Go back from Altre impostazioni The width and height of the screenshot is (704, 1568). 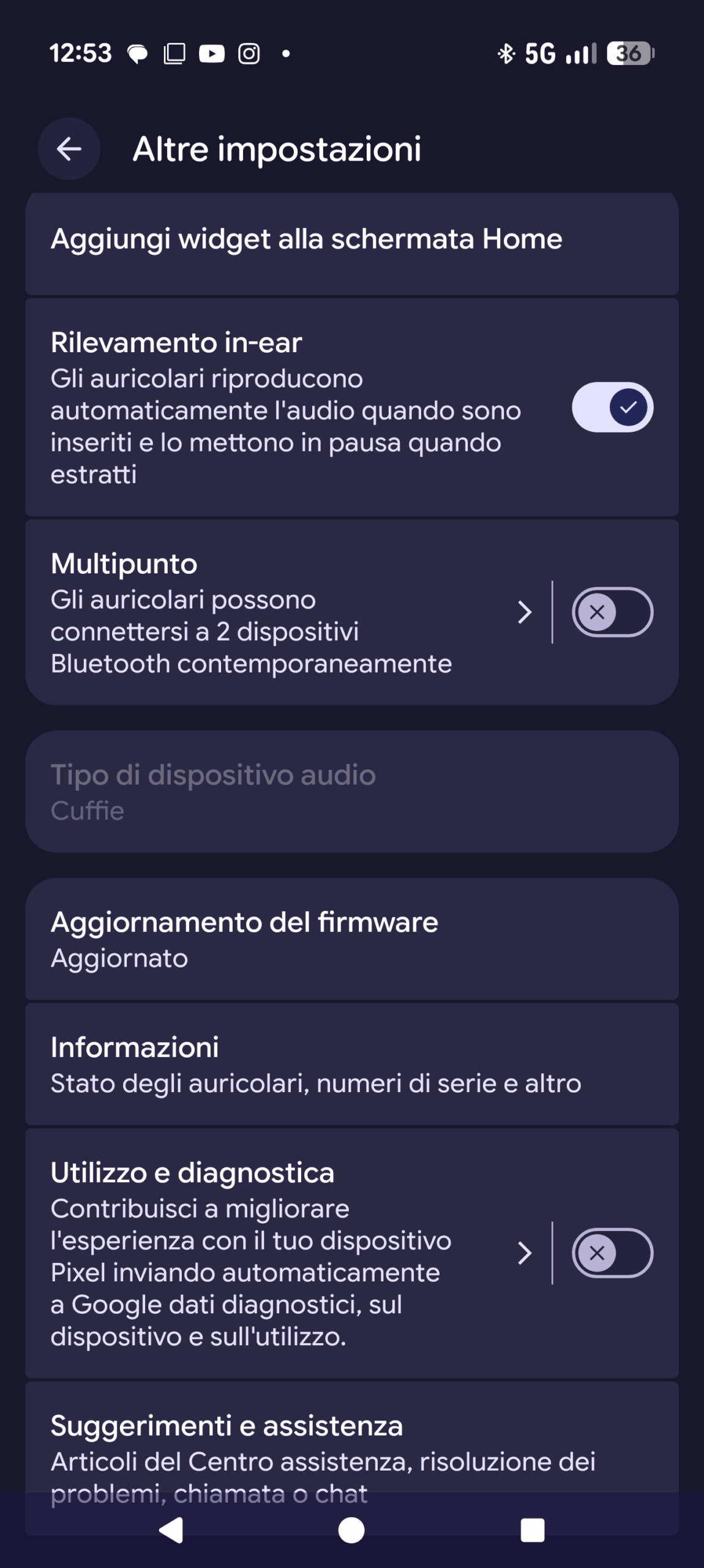point(69,149)
